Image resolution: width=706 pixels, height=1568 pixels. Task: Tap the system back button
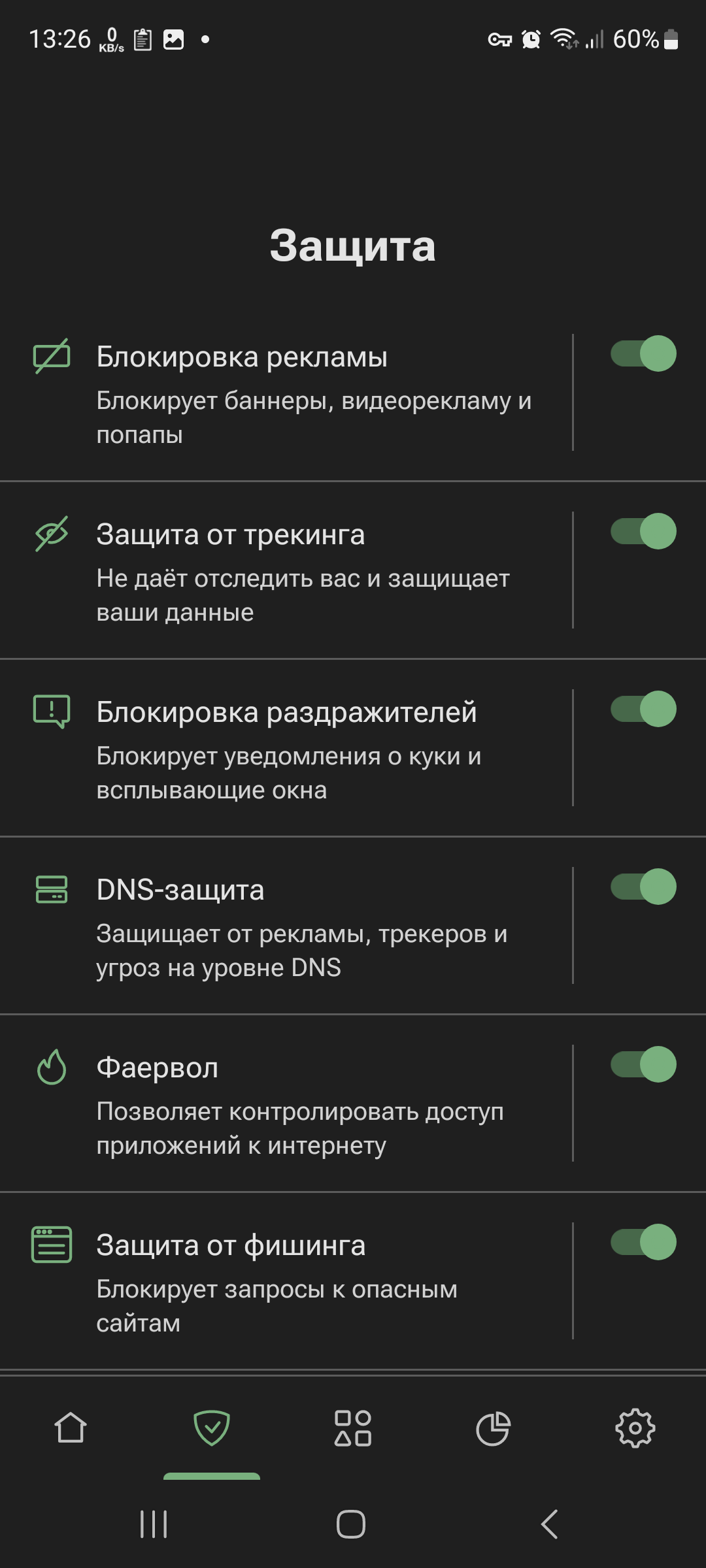coord(550,1524)
